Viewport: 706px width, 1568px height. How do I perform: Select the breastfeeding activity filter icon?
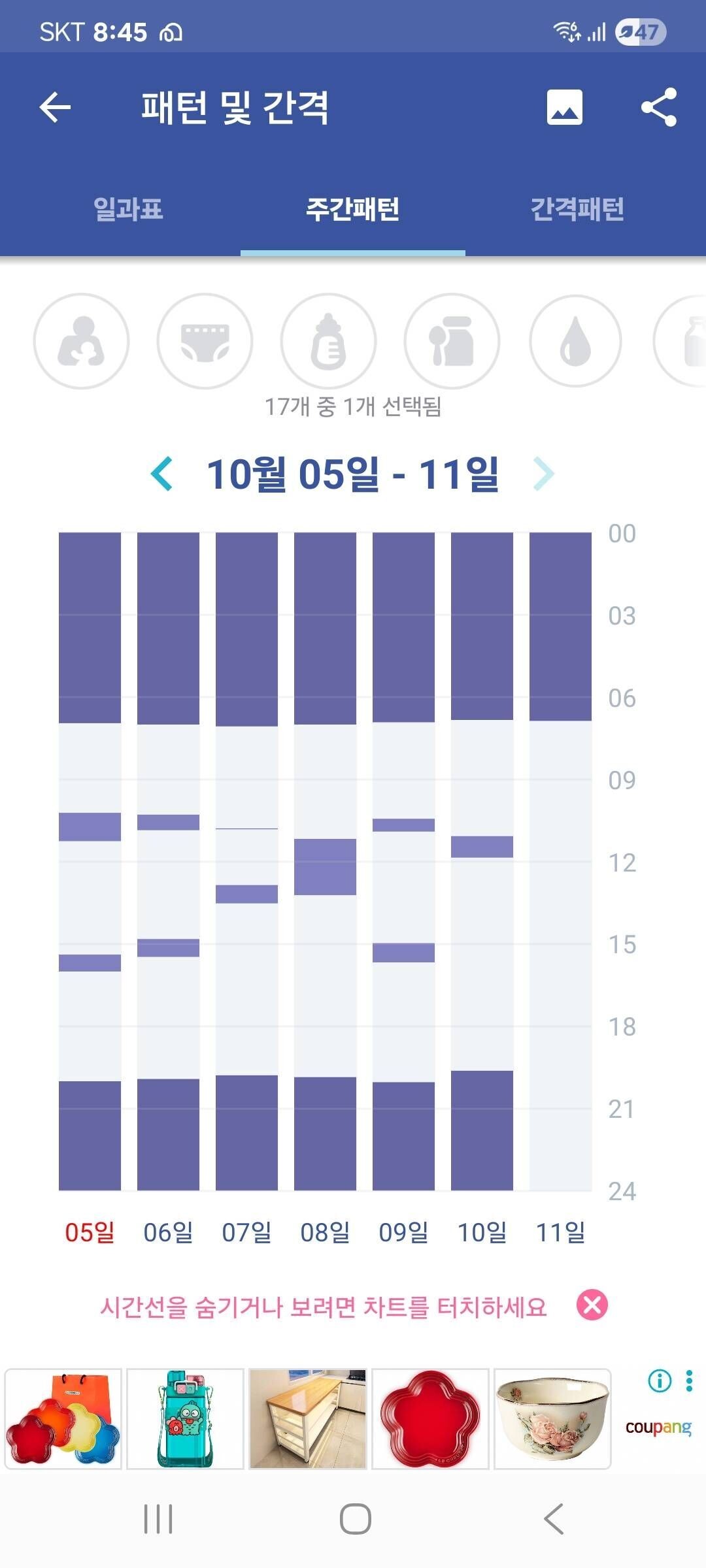coord(81,341)
